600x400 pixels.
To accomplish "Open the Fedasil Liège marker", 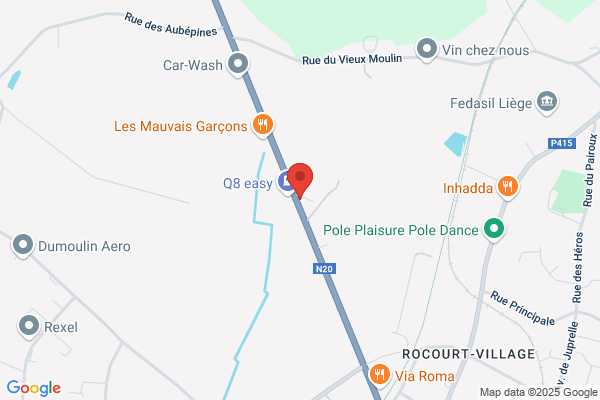I will tap(547, 103).
